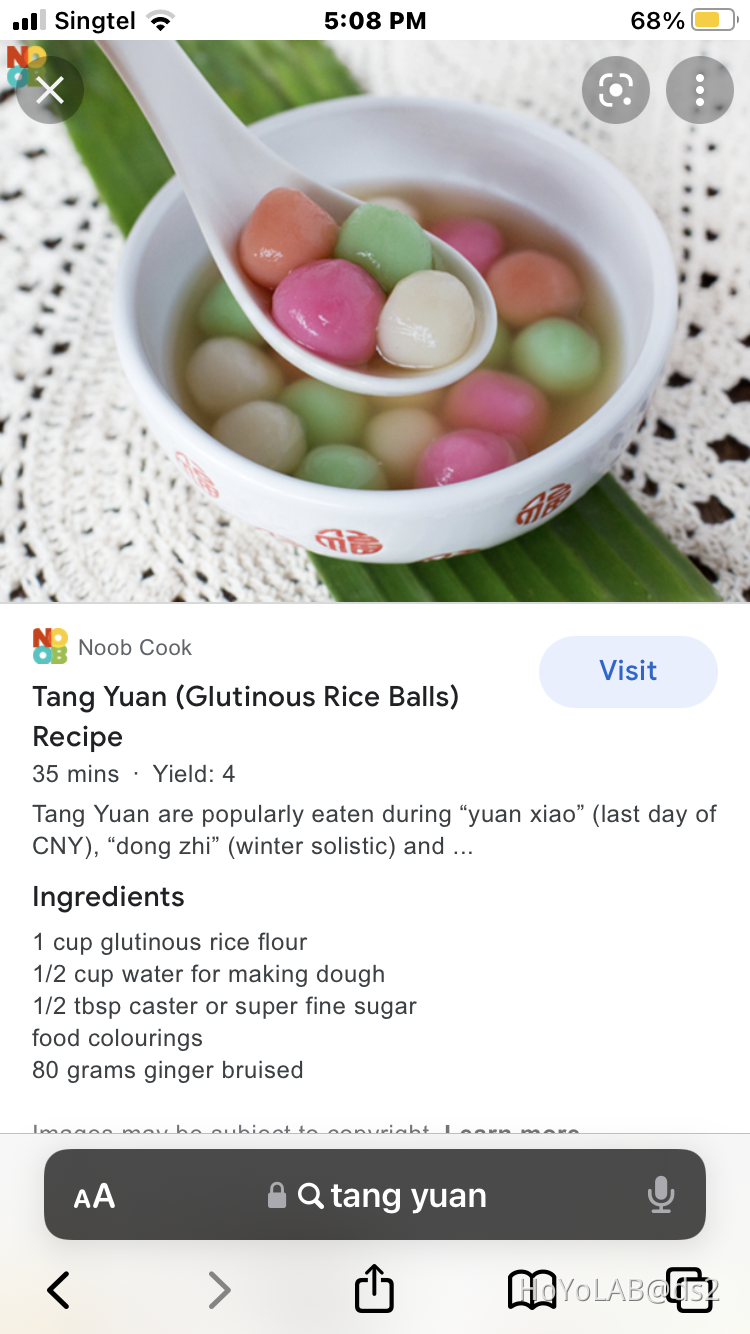Dismiss the image viewer with the X button
The width and height of the screenshot is (750, 1334).
click(50, 90)
